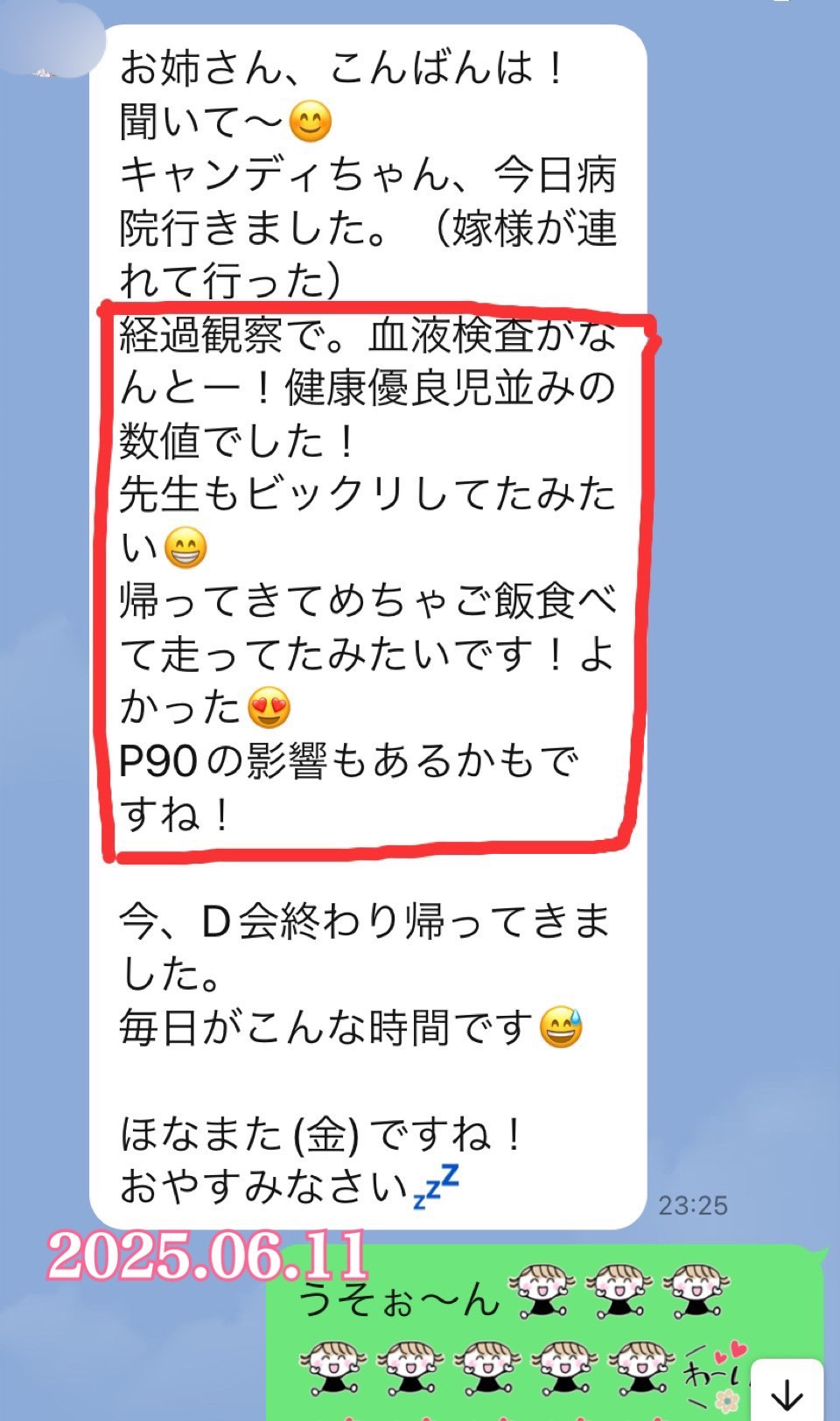Image resolution: width=840 pixels, height=1421 pixels.
Task: Jump to latest message with down arrow
Action: click(x=787, y=1391)
